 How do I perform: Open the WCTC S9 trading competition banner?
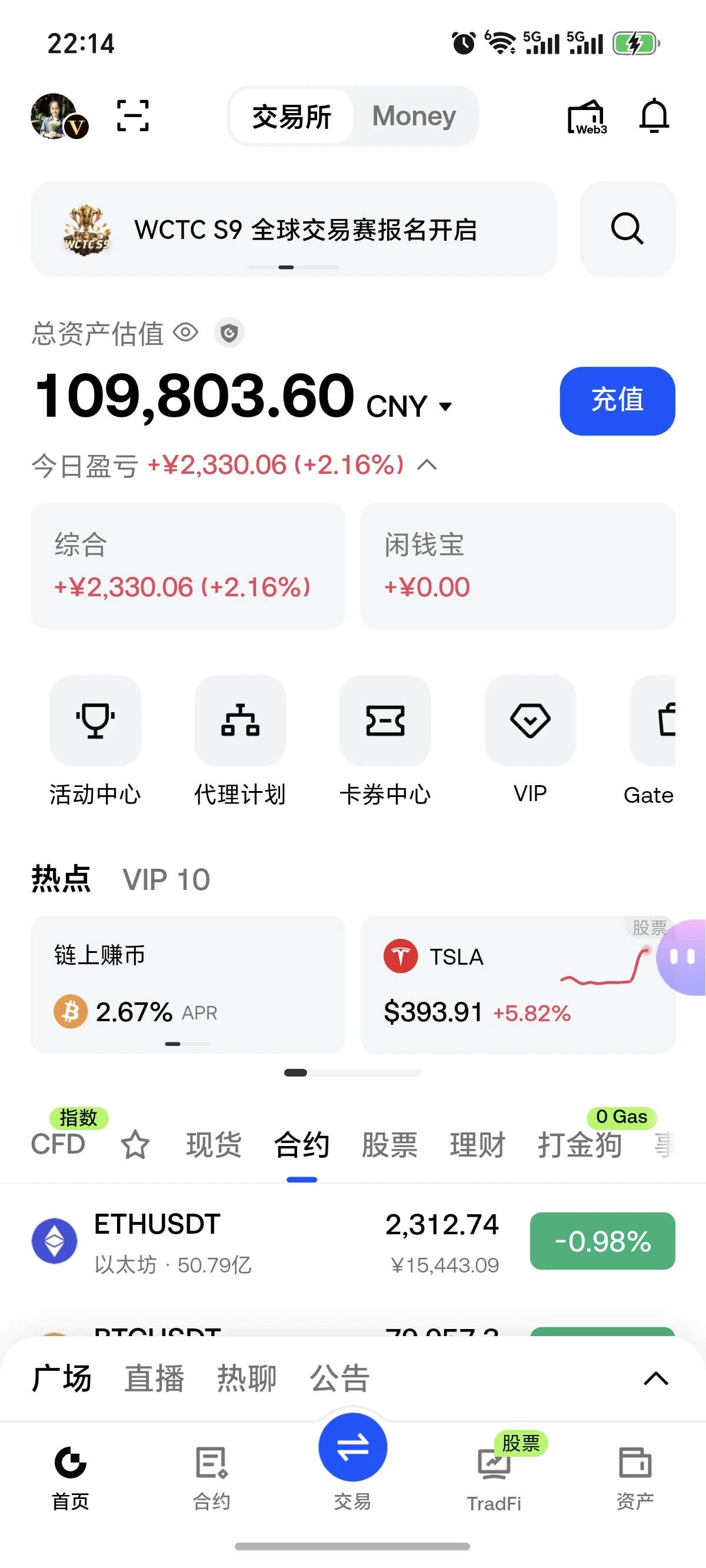[294, 229]
